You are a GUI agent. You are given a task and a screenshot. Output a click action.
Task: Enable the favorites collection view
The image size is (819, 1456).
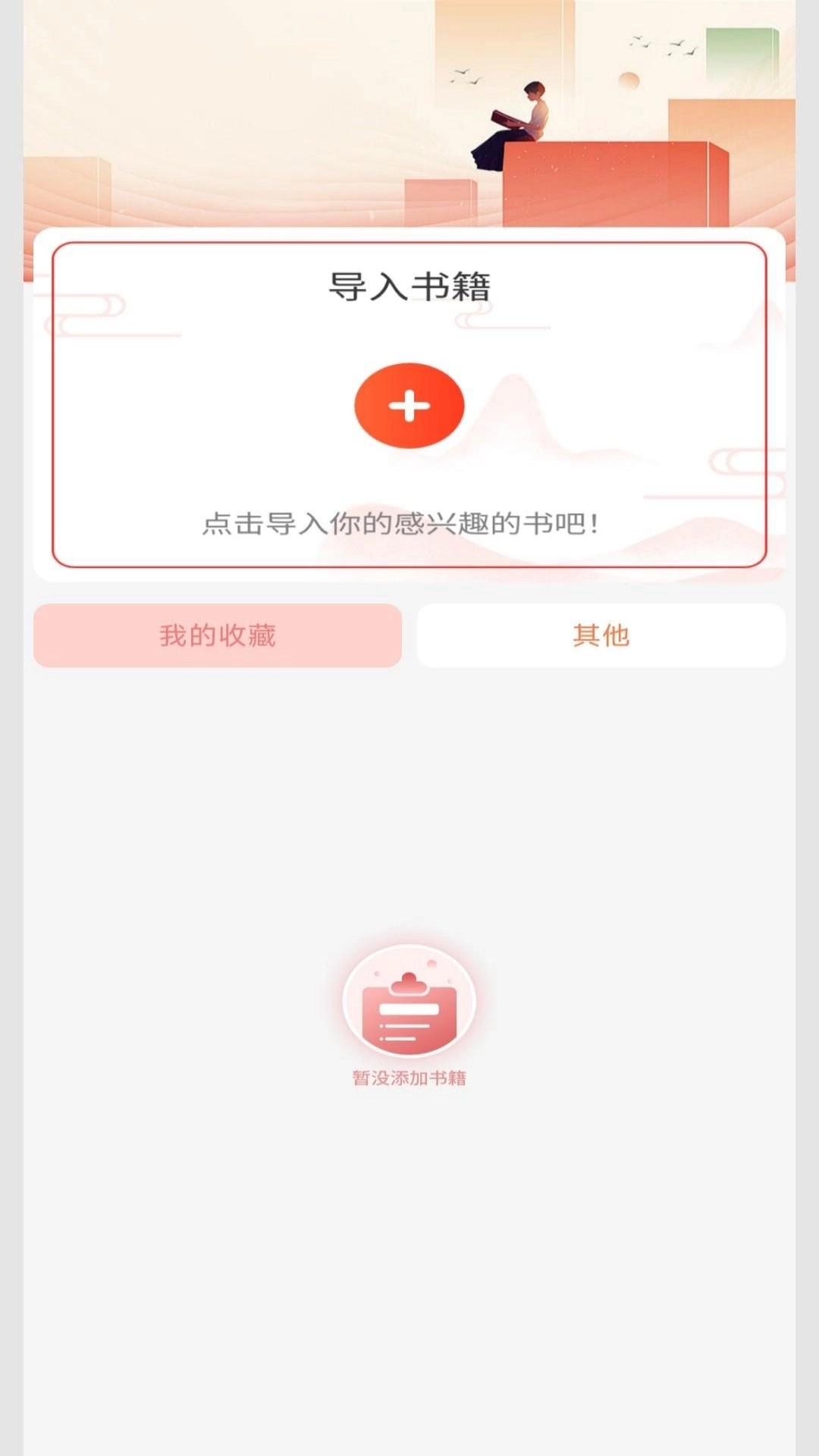click(x=218, y=636)
